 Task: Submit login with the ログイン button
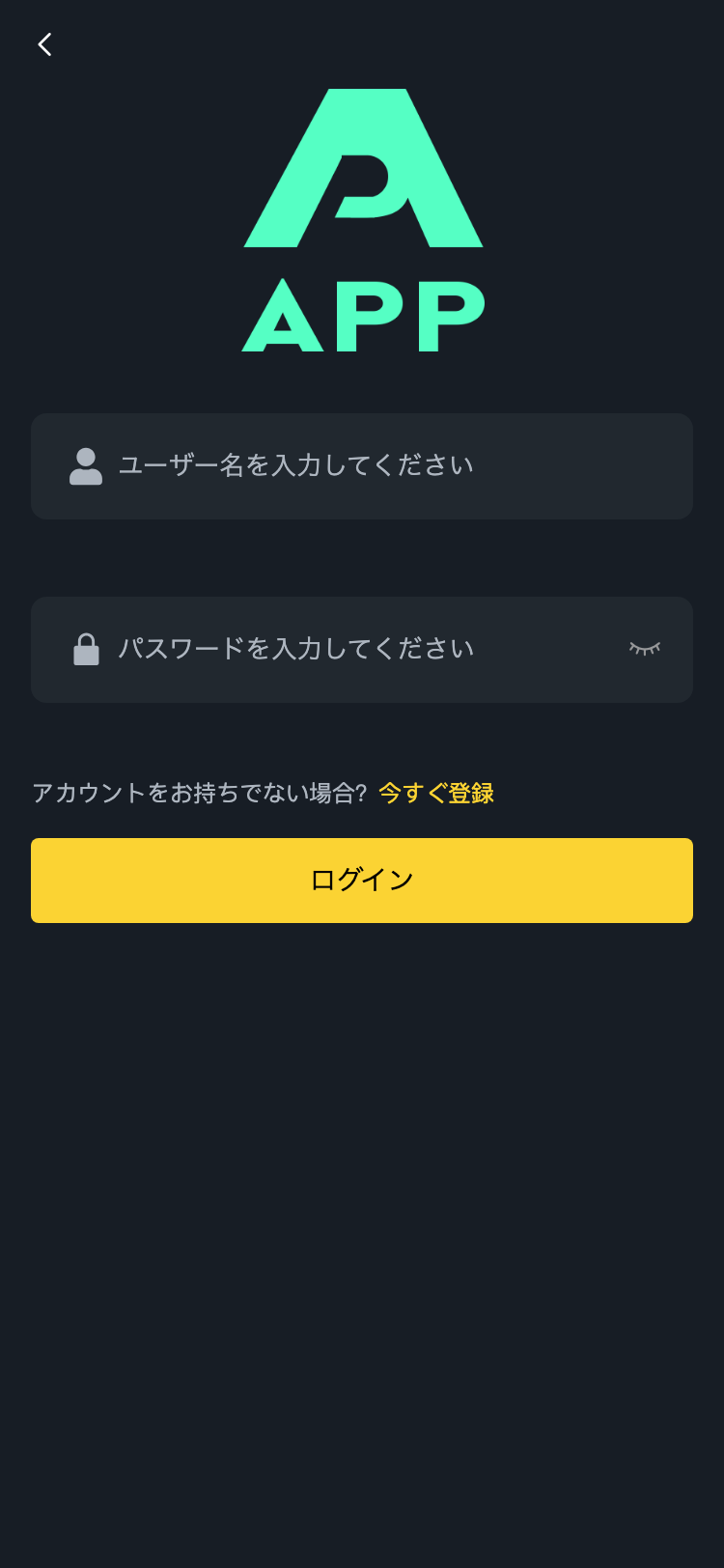tap(362, 880)
